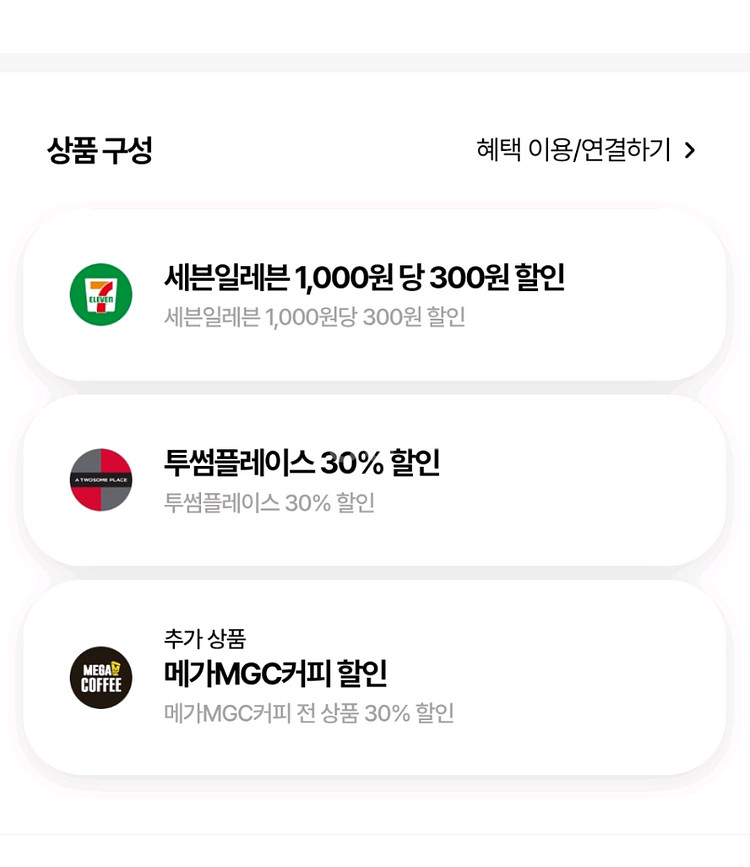Open the 세븐일레븐 1,000원 당 300원 할인 card
750x867 pixels.
(374, 295)
